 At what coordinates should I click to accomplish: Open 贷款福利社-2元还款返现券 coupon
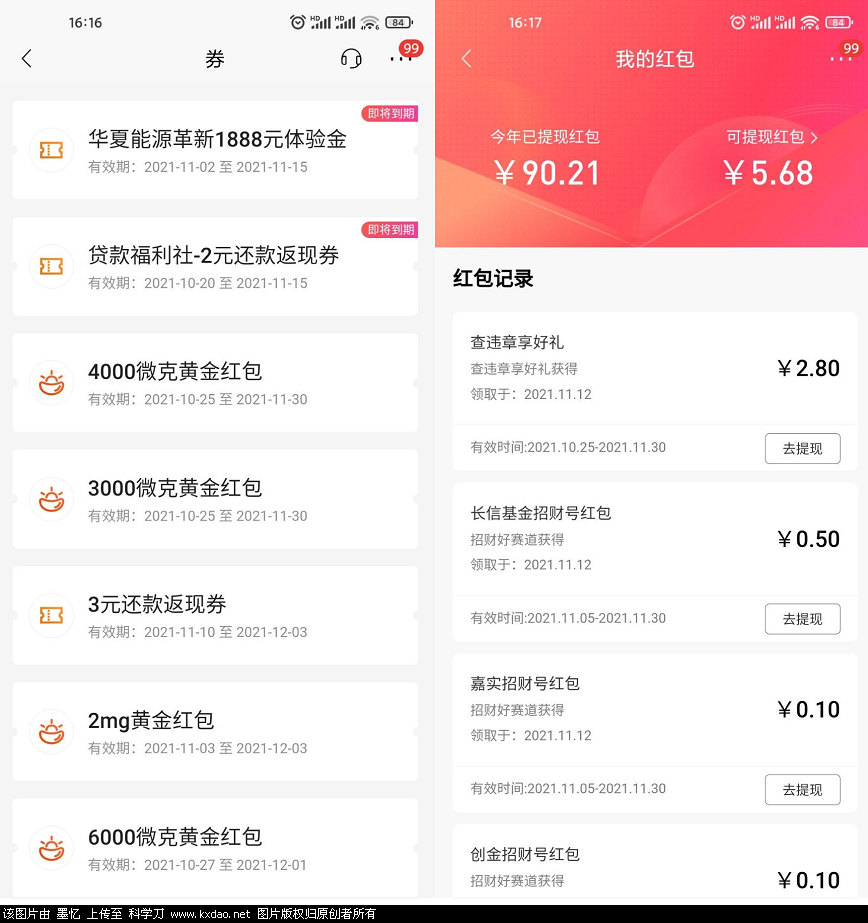[x=215, y=266]
